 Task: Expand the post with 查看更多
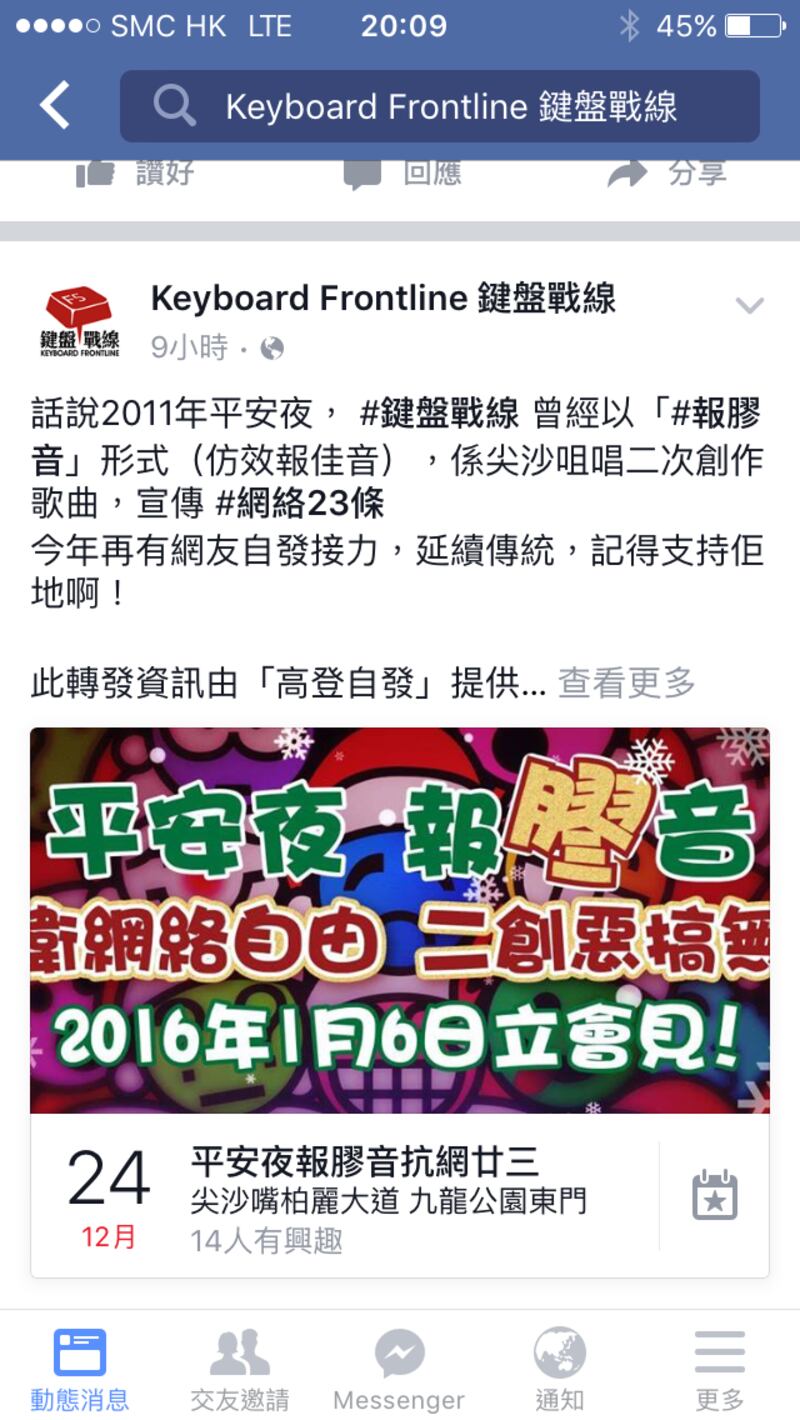pyautogui.click(x=626, y=683)
